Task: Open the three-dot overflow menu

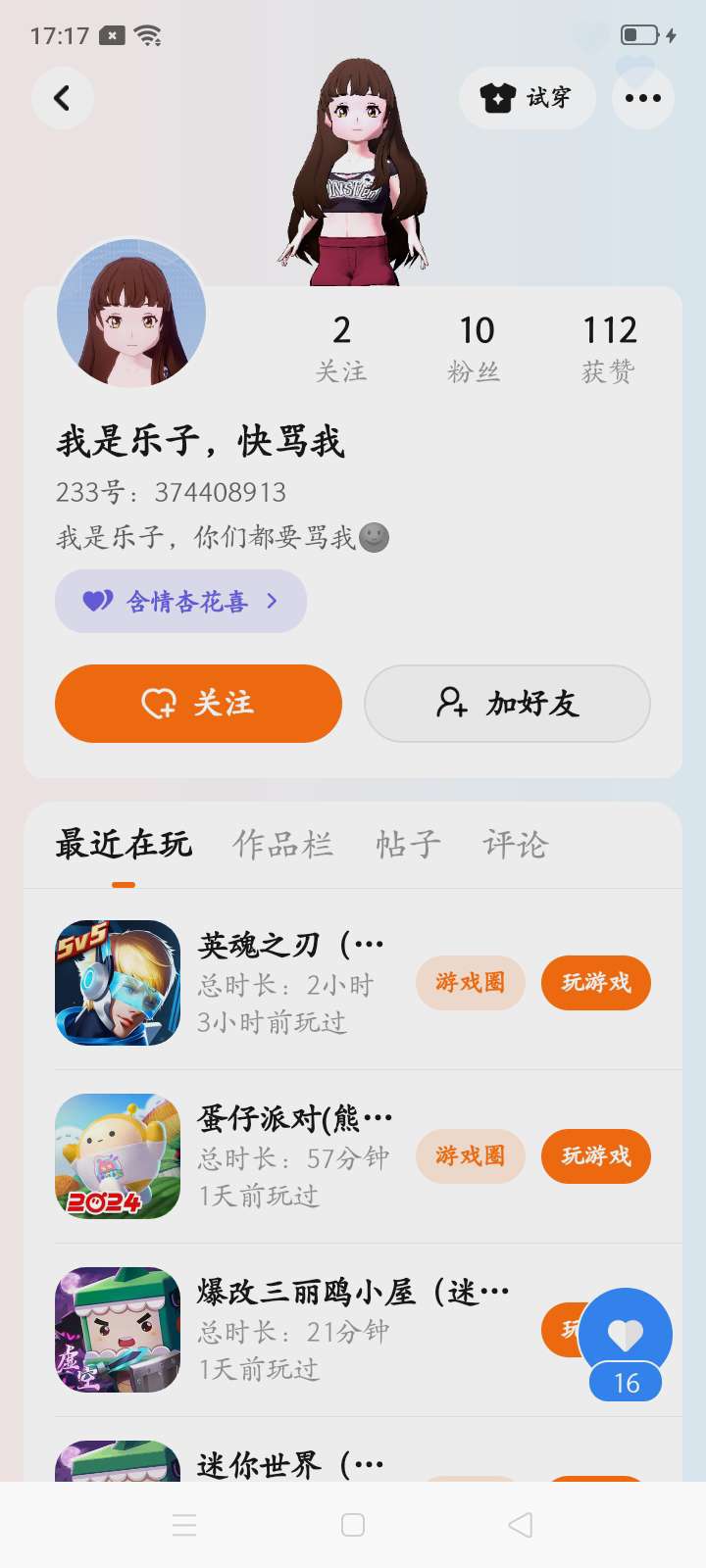Action: pyautogui.click(x=642, y=98)
